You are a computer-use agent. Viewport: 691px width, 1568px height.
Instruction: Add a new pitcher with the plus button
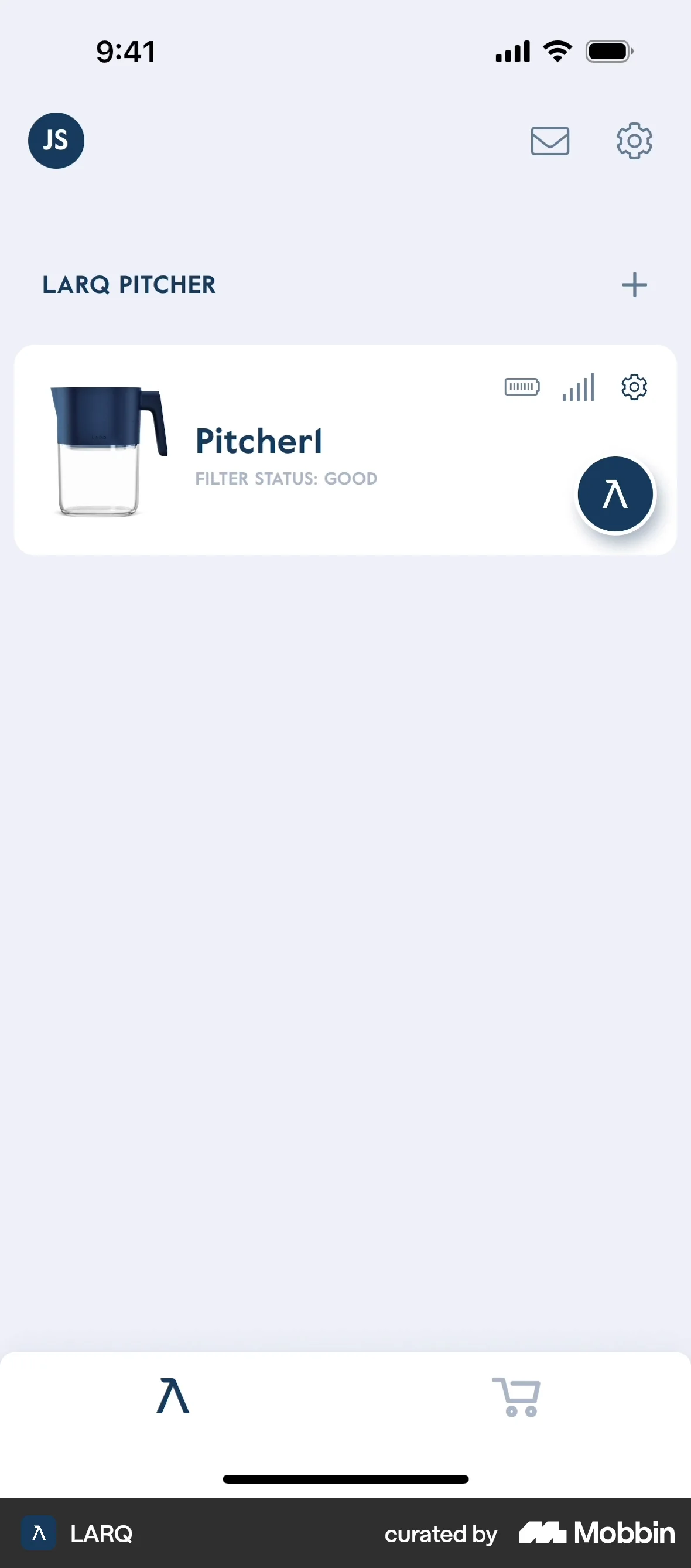pyautogui.click(x=635, y=285)
